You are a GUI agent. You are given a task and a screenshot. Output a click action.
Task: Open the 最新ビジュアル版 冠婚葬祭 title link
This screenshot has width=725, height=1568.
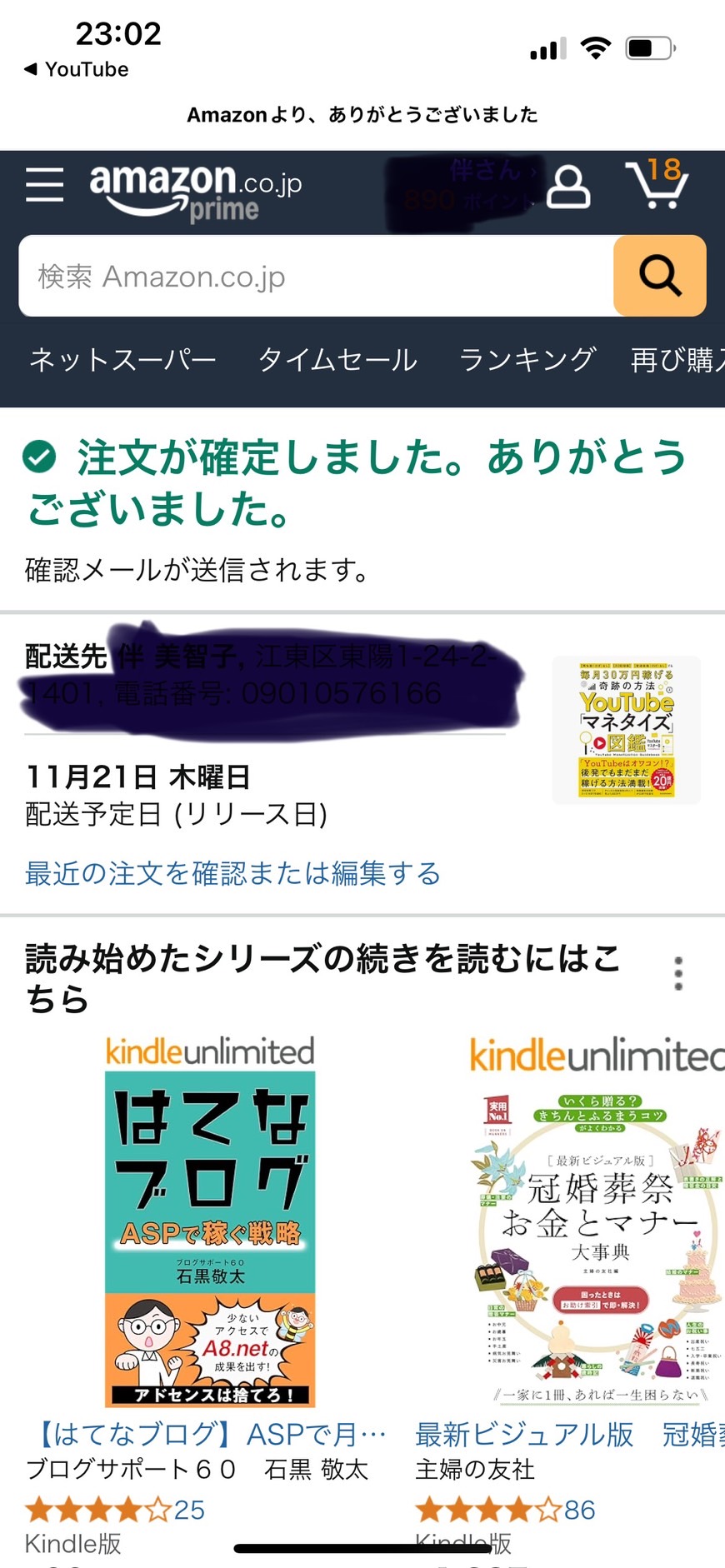coord(570,1434)
